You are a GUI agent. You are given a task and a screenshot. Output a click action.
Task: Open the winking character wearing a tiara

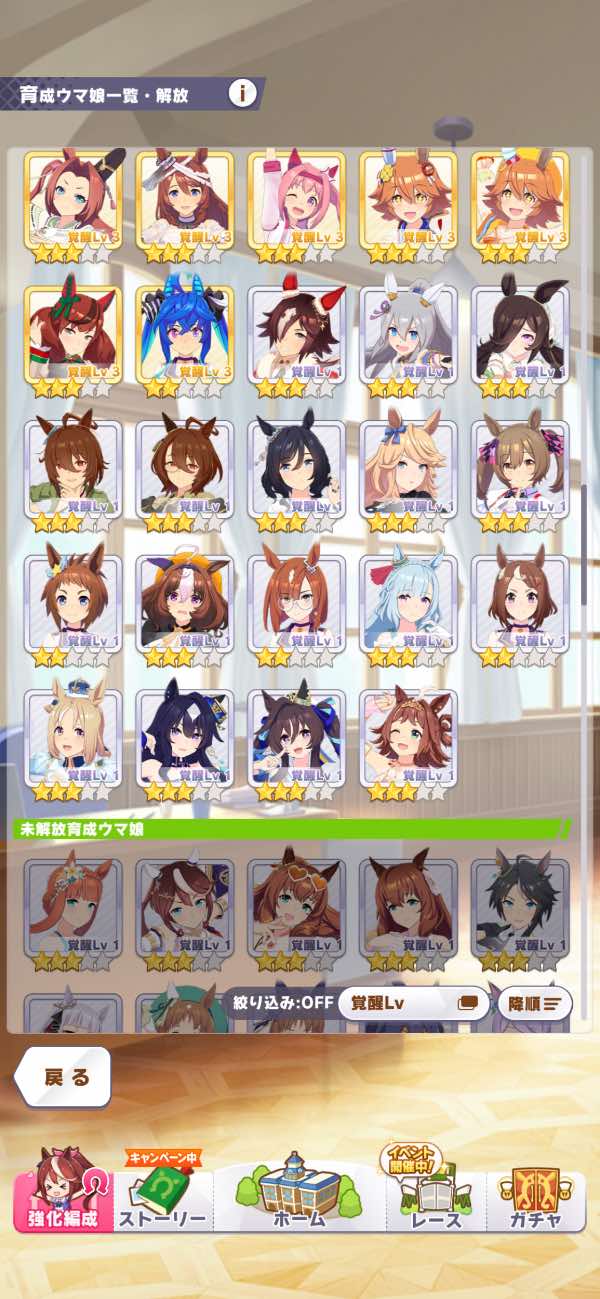(x=409, y=739)
